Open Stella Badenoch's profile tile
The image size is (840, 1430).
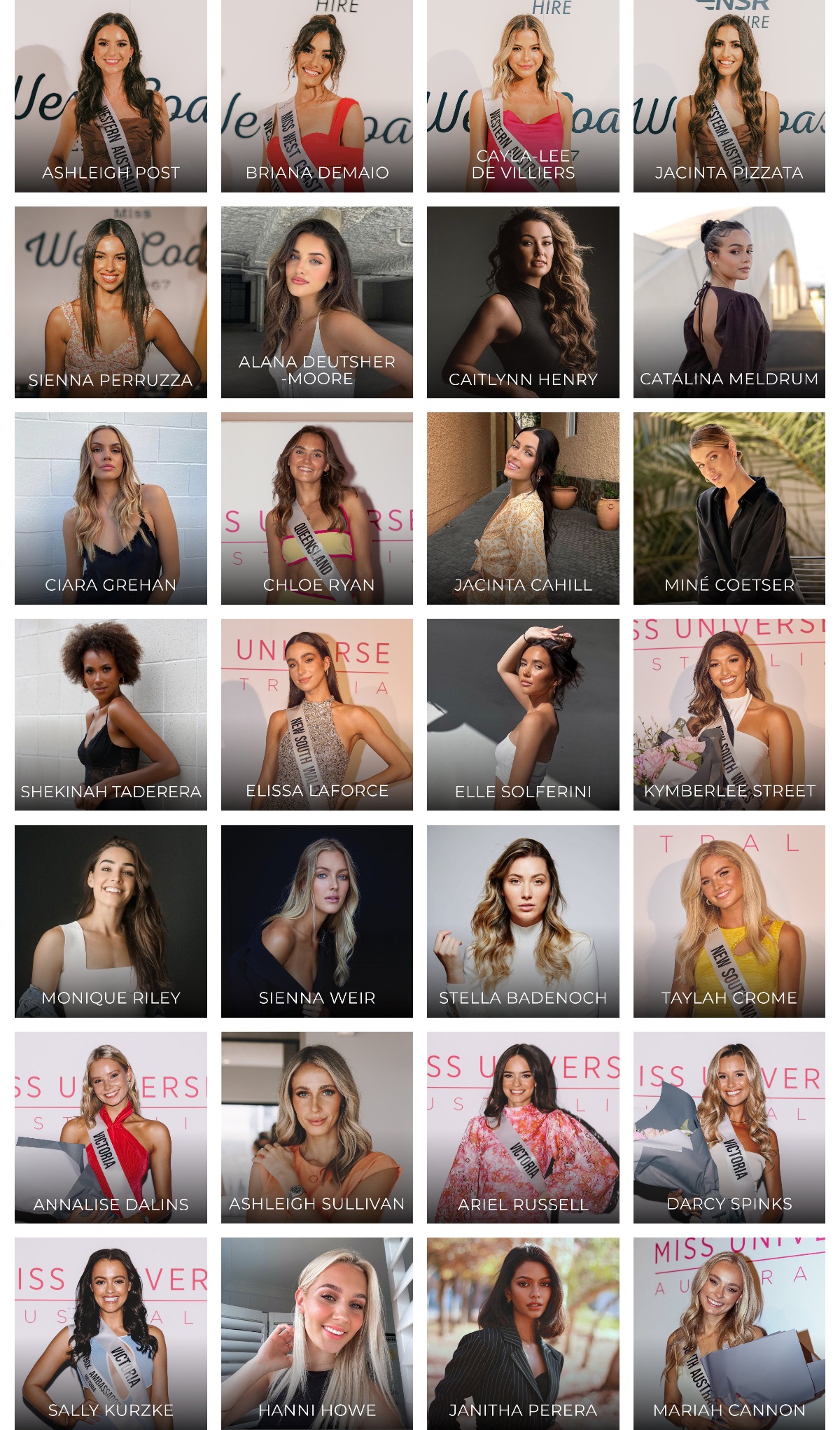click(x=523, y=920)
